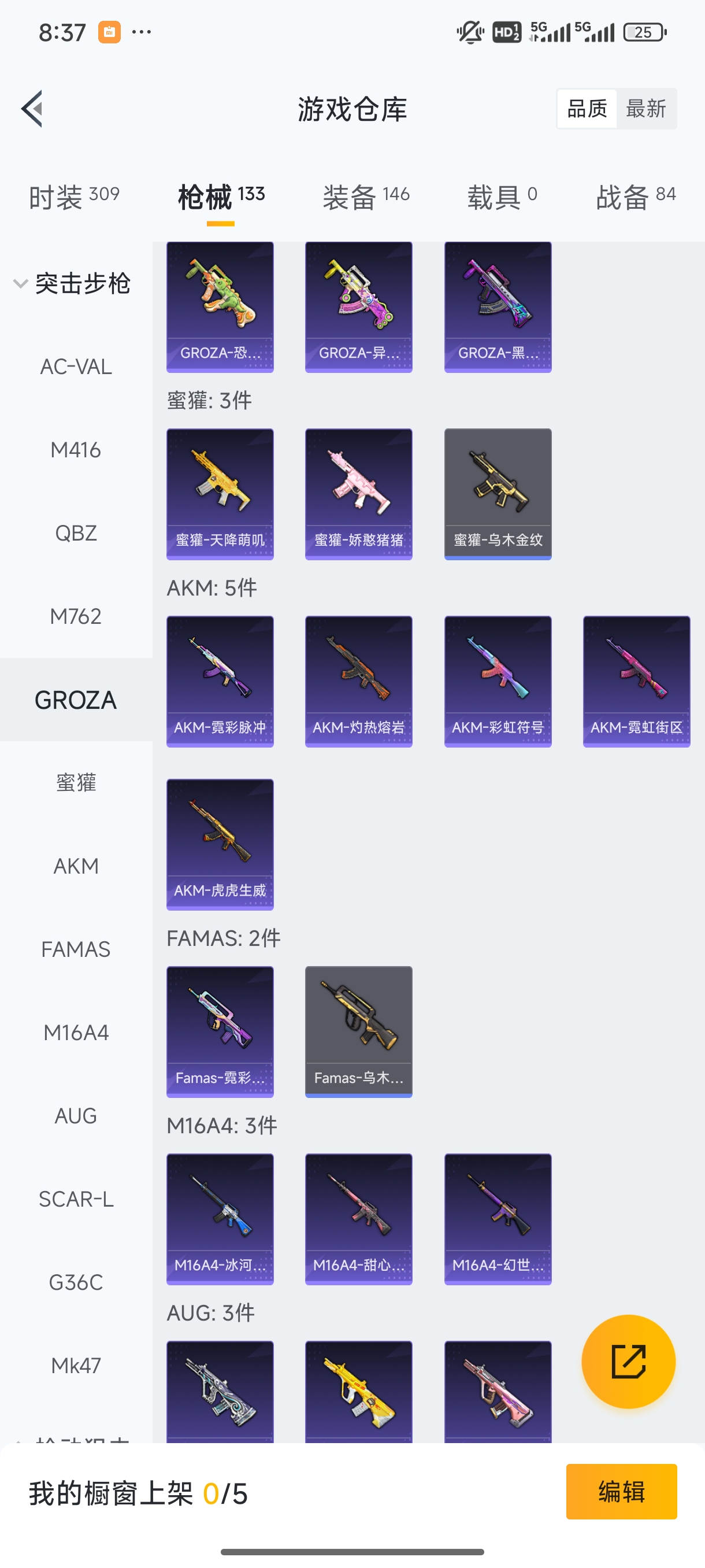The image size is (705, 1568).
Task: Sort items by 最新
Action: pyautogui.click(x=645, y=109)
